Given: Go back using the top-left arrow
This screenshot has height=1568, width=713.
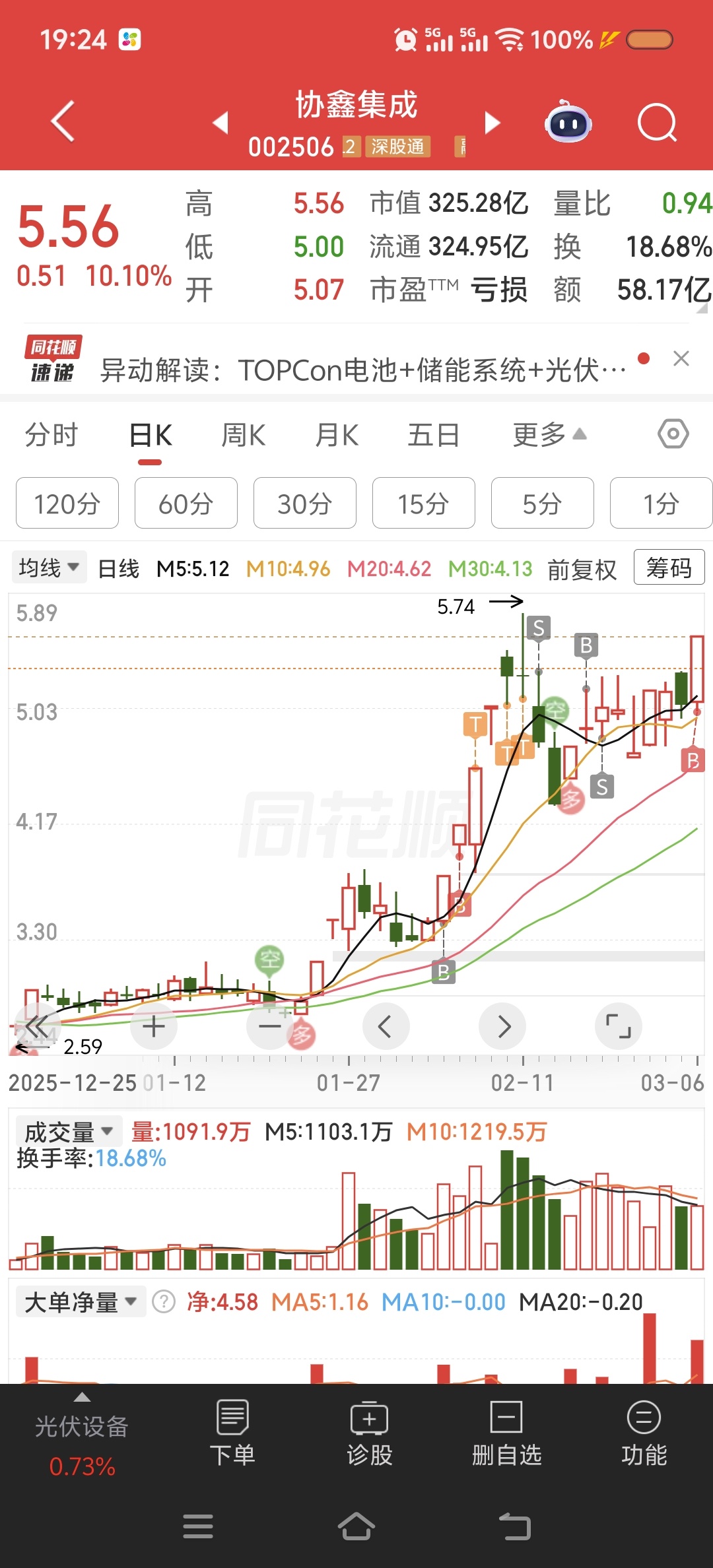Looking at the screenshot, I should tap(63, 121).
